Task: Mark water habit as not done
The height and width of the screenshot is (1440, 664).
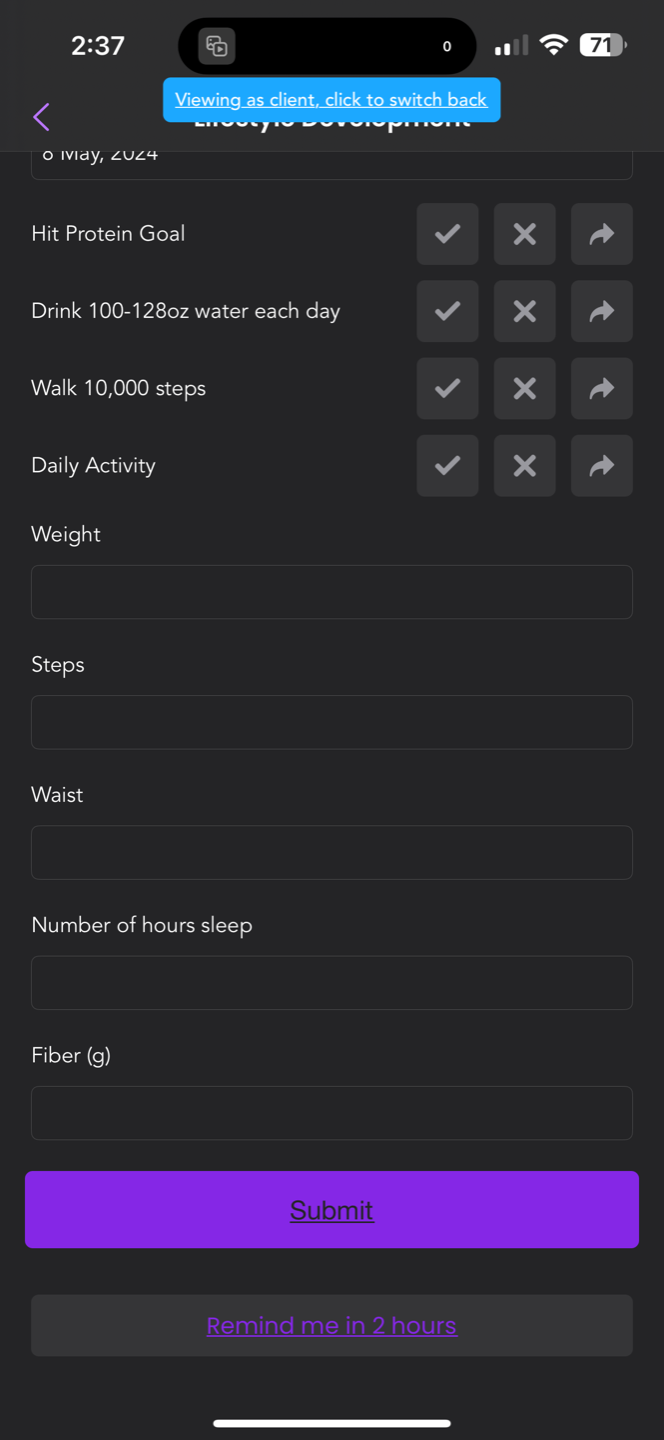Action: click(x=524, y=311)
